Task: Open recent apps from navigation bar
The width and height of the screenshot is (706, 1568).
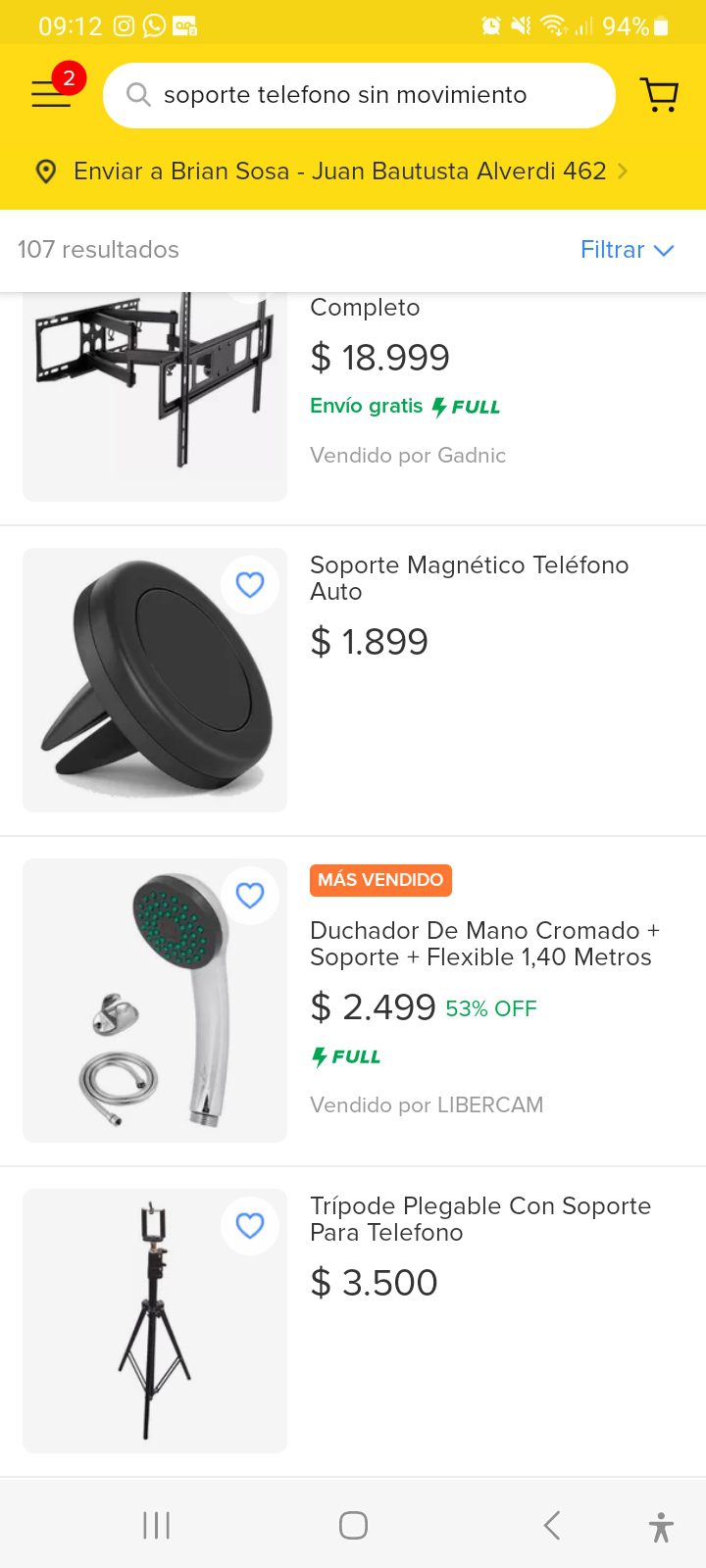Action: (x=157, y=1525)
